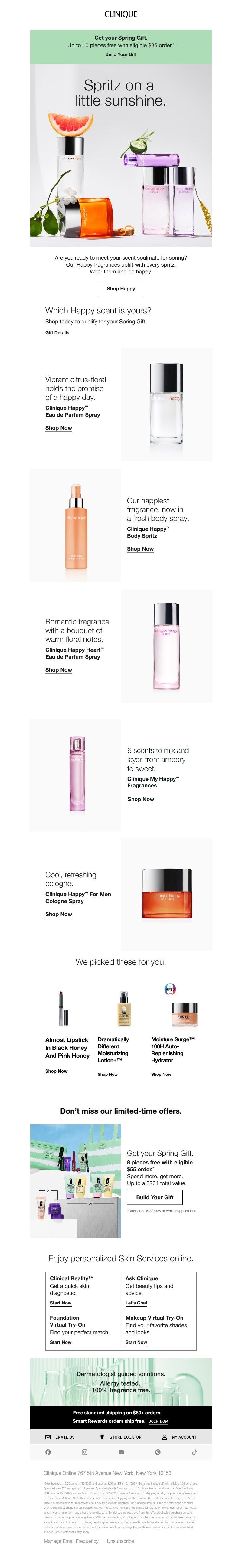Shop Now for Clinique Happy Eau de Parfum

(58, 428)
